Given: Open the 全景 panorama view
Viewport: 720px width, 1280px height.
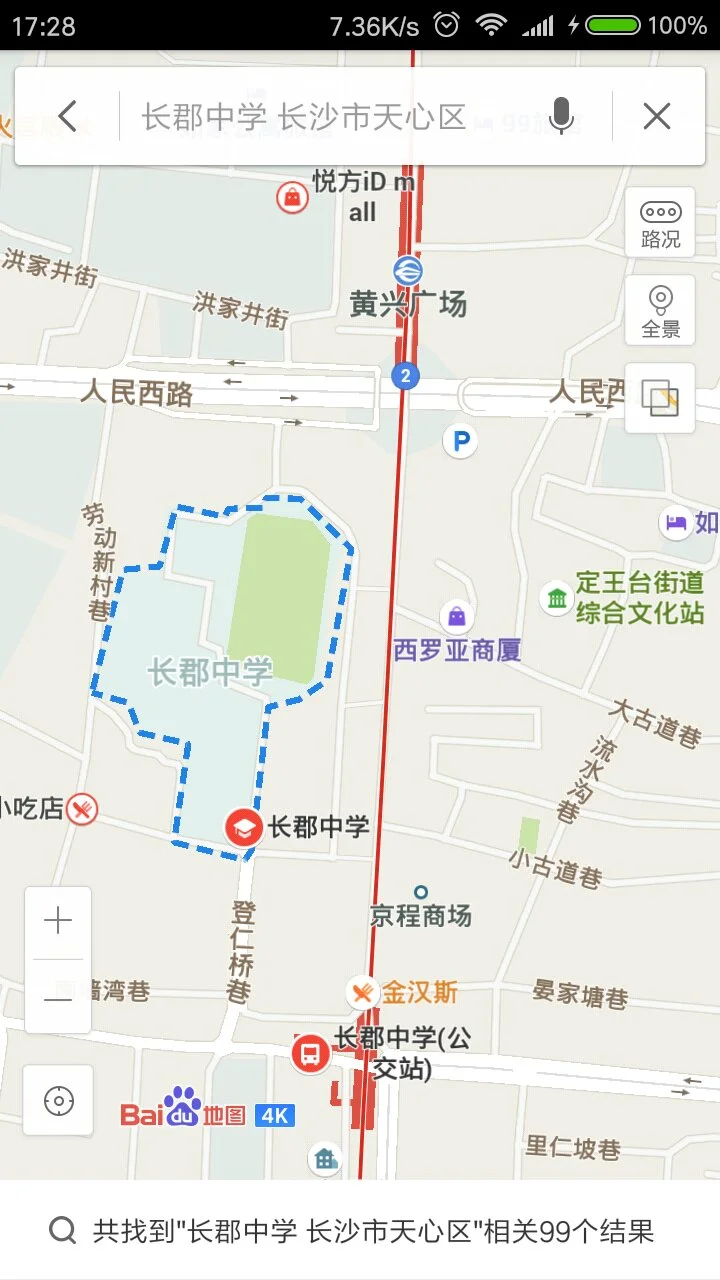Looking at the screenshot, I should 659,308.
